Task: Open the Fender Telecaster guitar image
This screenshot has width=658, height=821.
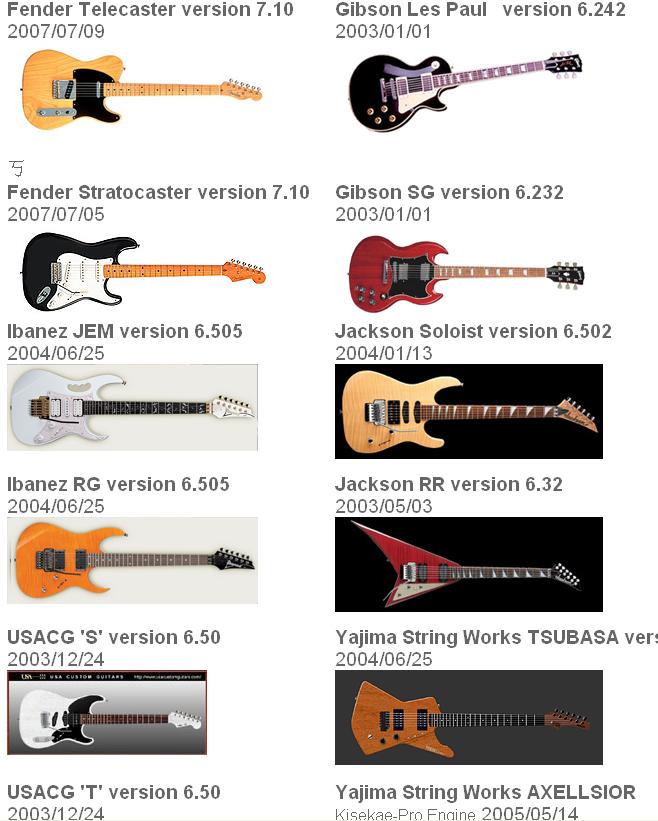Action: [141, 88]
